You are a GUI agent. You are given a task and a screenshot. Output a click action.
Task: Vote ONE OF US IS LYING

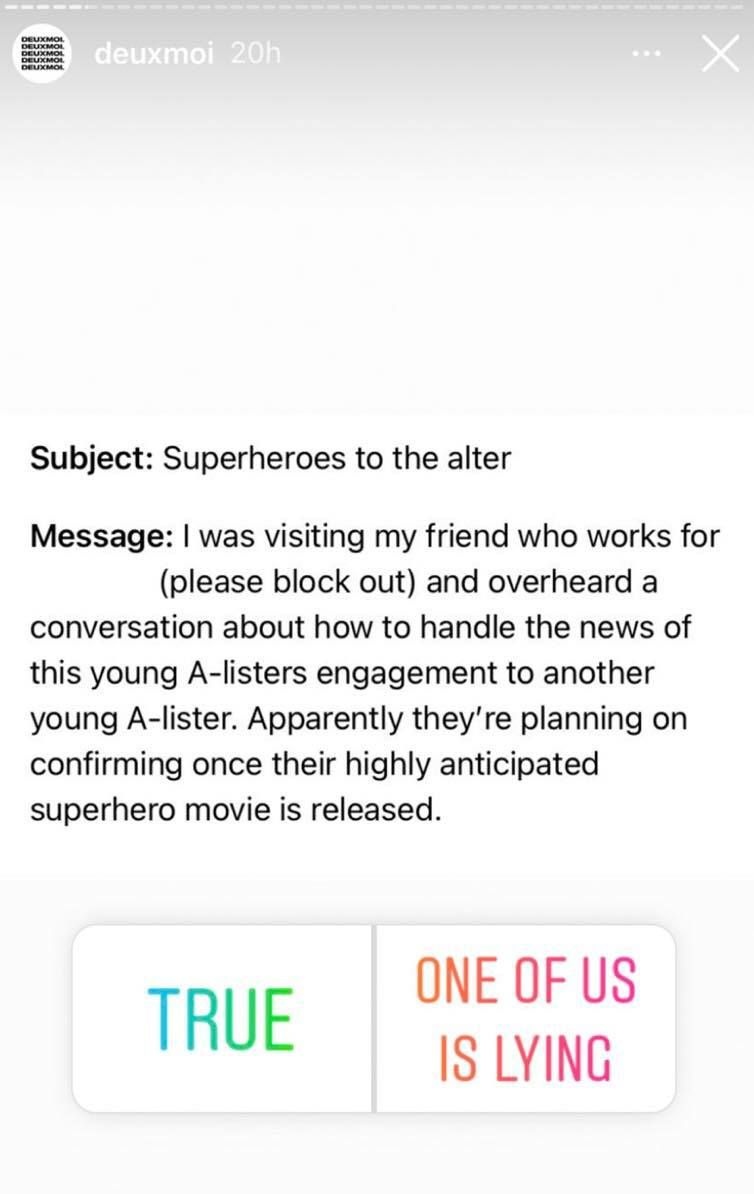tap(525, 1019)
